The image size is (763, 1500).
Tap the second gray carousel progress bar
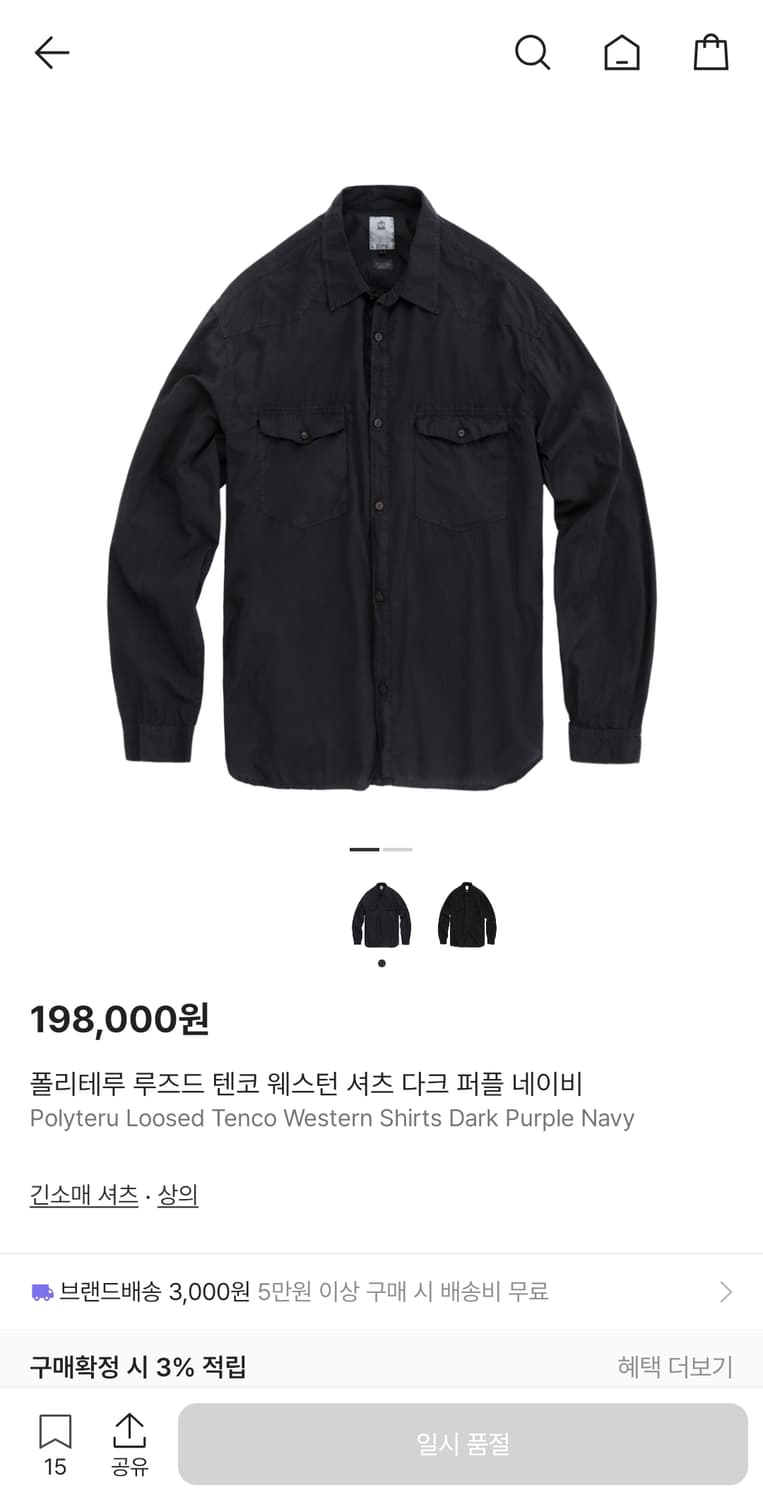(399, 848)
